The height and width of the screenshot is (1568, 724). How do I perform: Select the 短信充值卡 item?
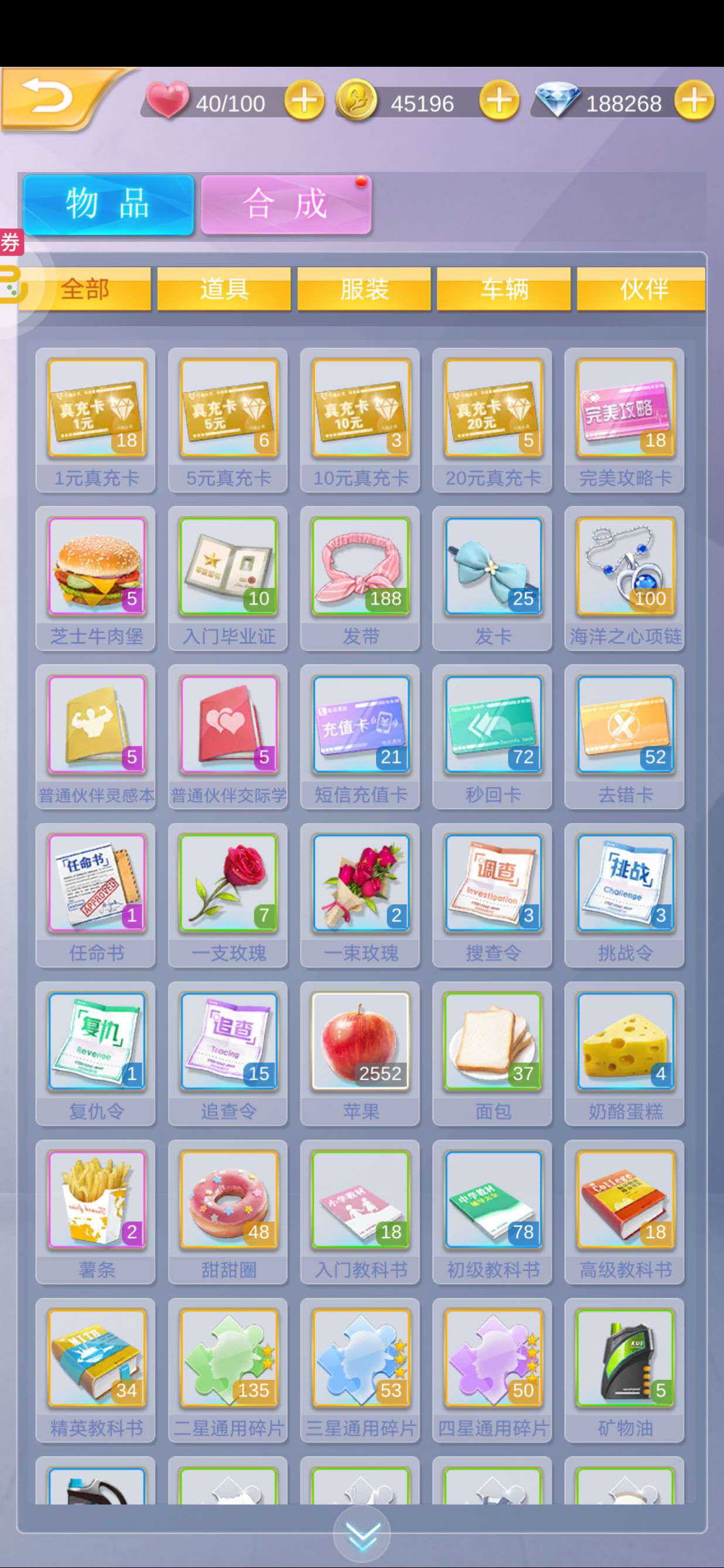pos(360,737)
